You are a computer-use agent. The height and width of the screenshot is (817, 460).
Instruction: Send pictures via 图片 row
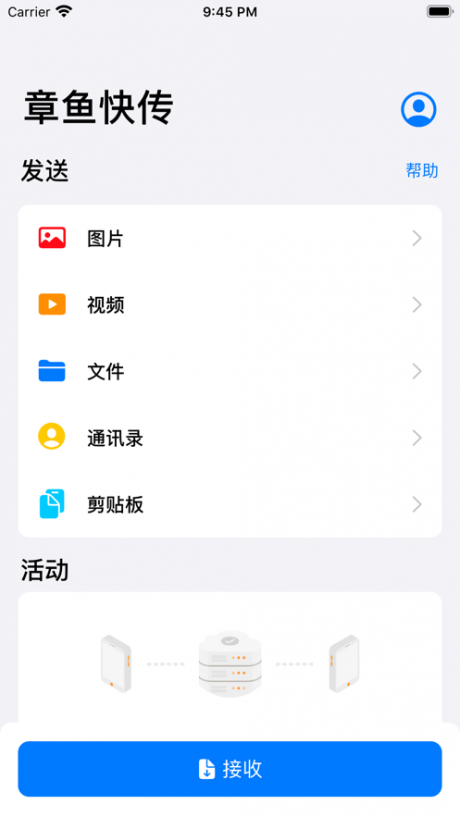point(230,238)
